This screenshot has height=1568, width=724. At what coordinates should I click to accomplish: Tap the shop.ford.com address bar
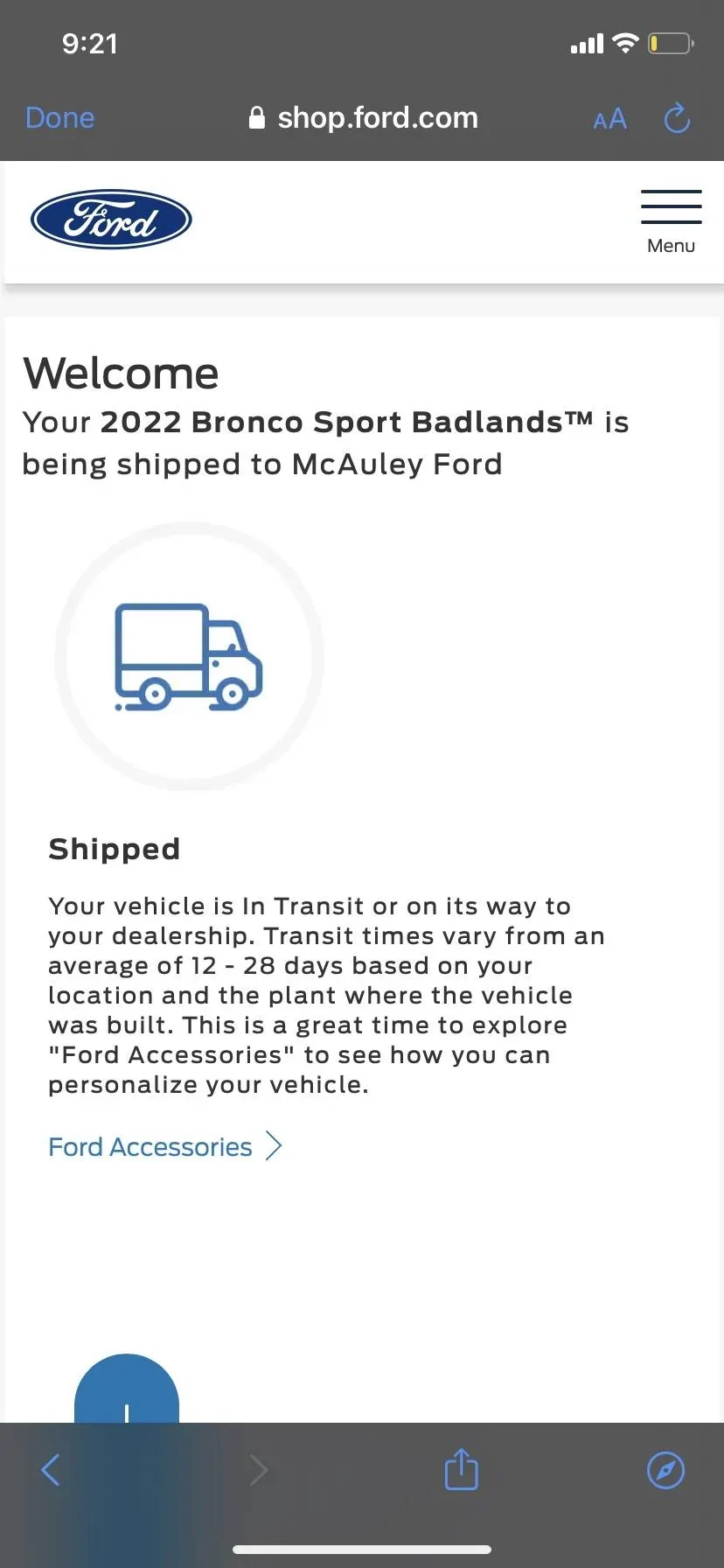click(363, 118)
